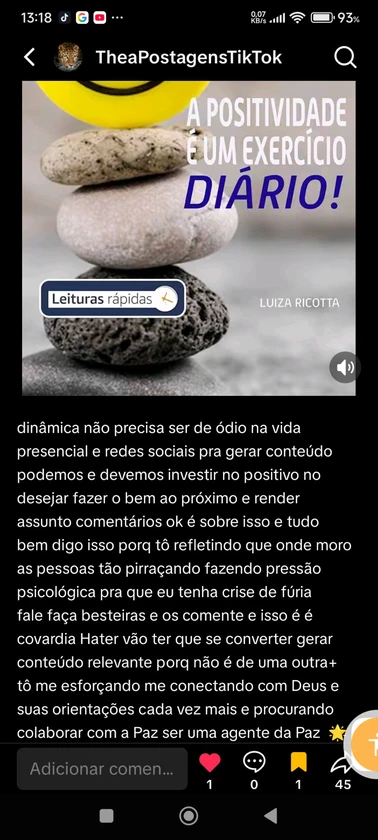Share the post with the arrow icon

pos(341,763)
